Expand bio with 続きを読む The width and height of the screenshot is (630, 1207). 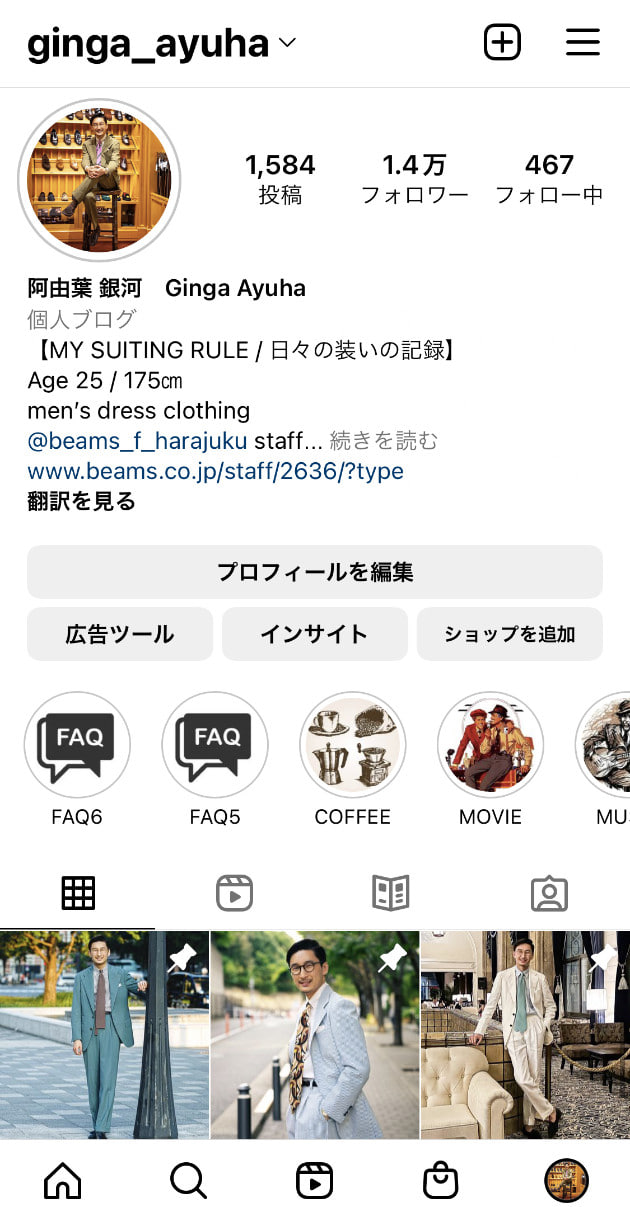(x=384, y=441)
